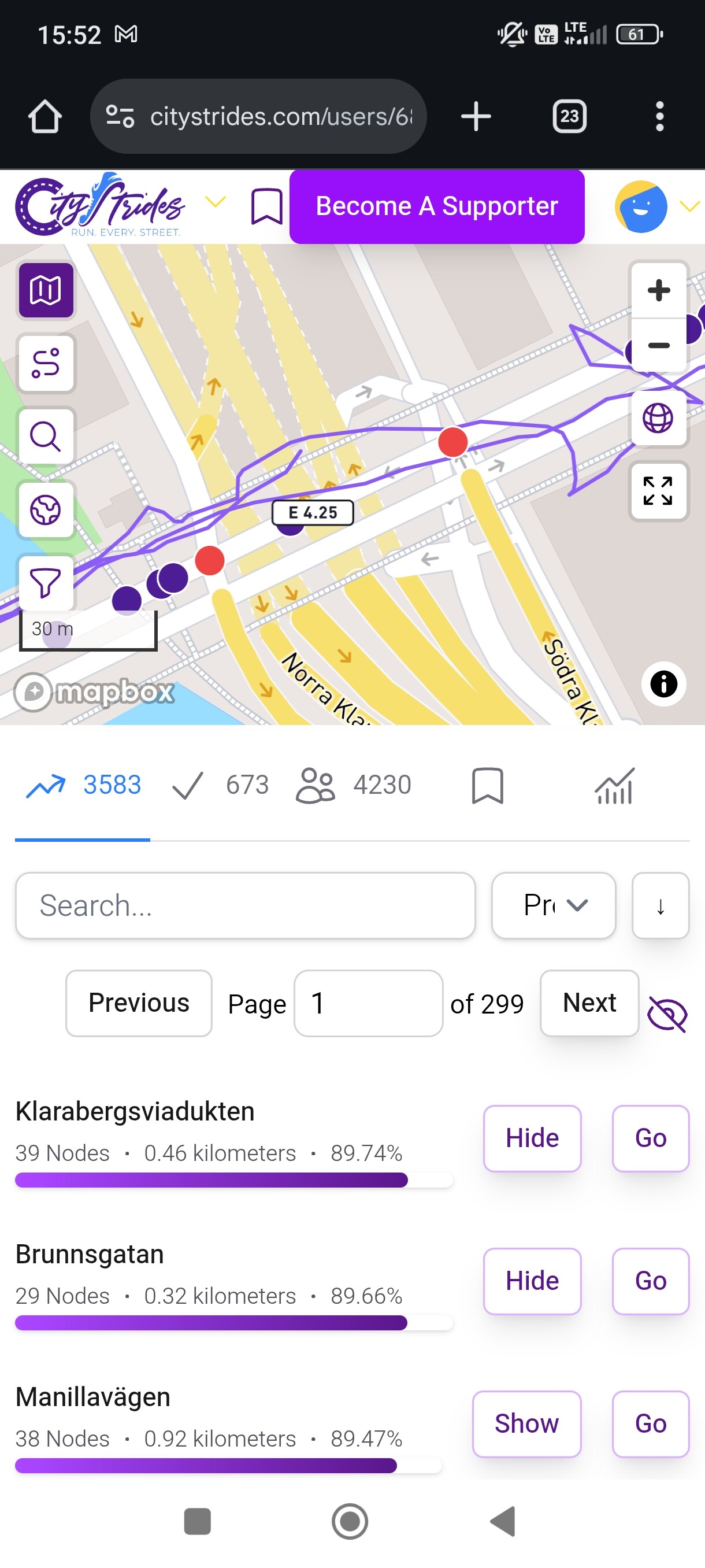Open browser tab switcher
The height and width of the screenshot is (1568, 705).
point(569,116)
